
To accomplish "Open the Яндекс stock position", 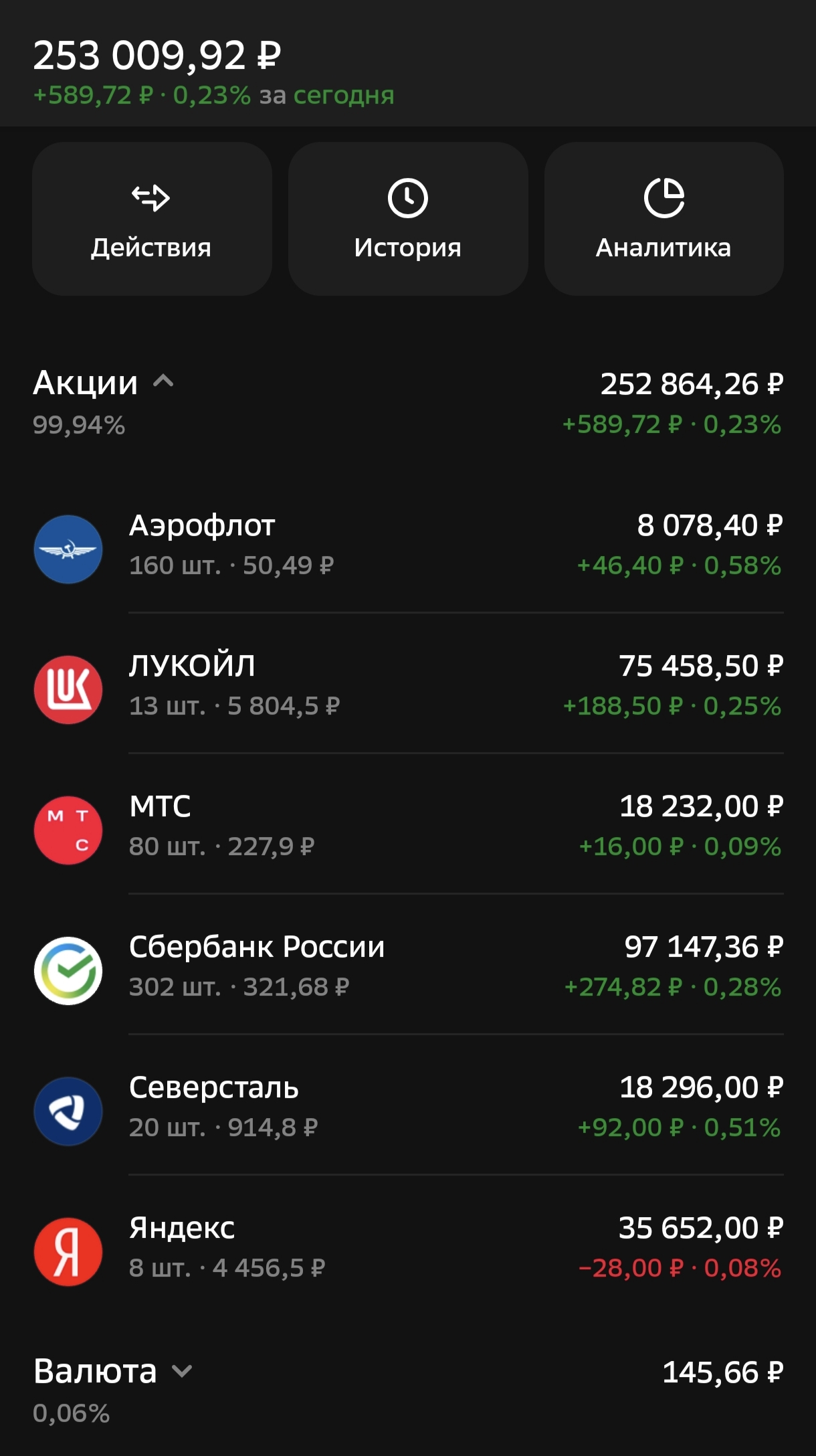I will point(408,1249).
